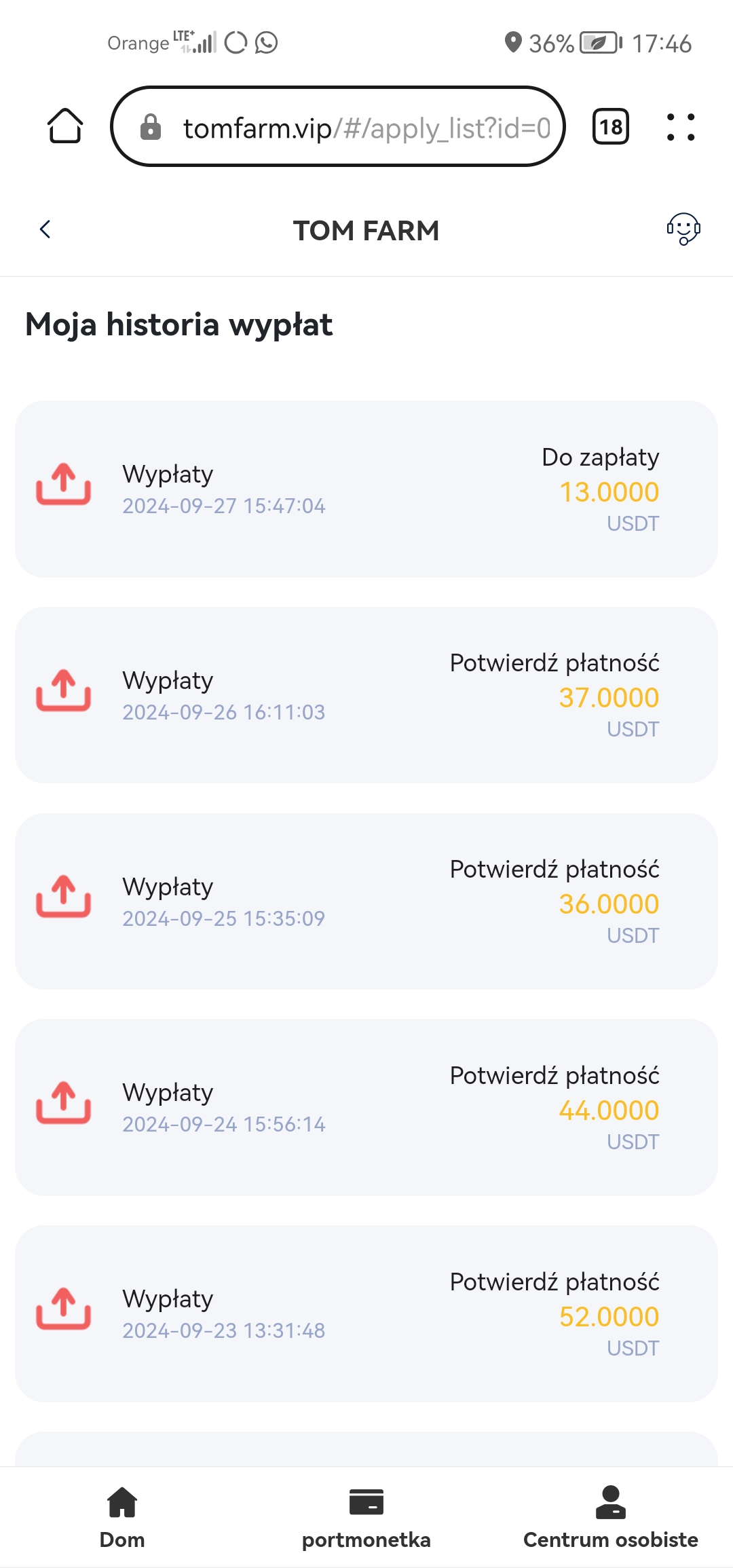
Task: Open the 13.0000 USDT withdrawal entry
Action: [366, 489]
